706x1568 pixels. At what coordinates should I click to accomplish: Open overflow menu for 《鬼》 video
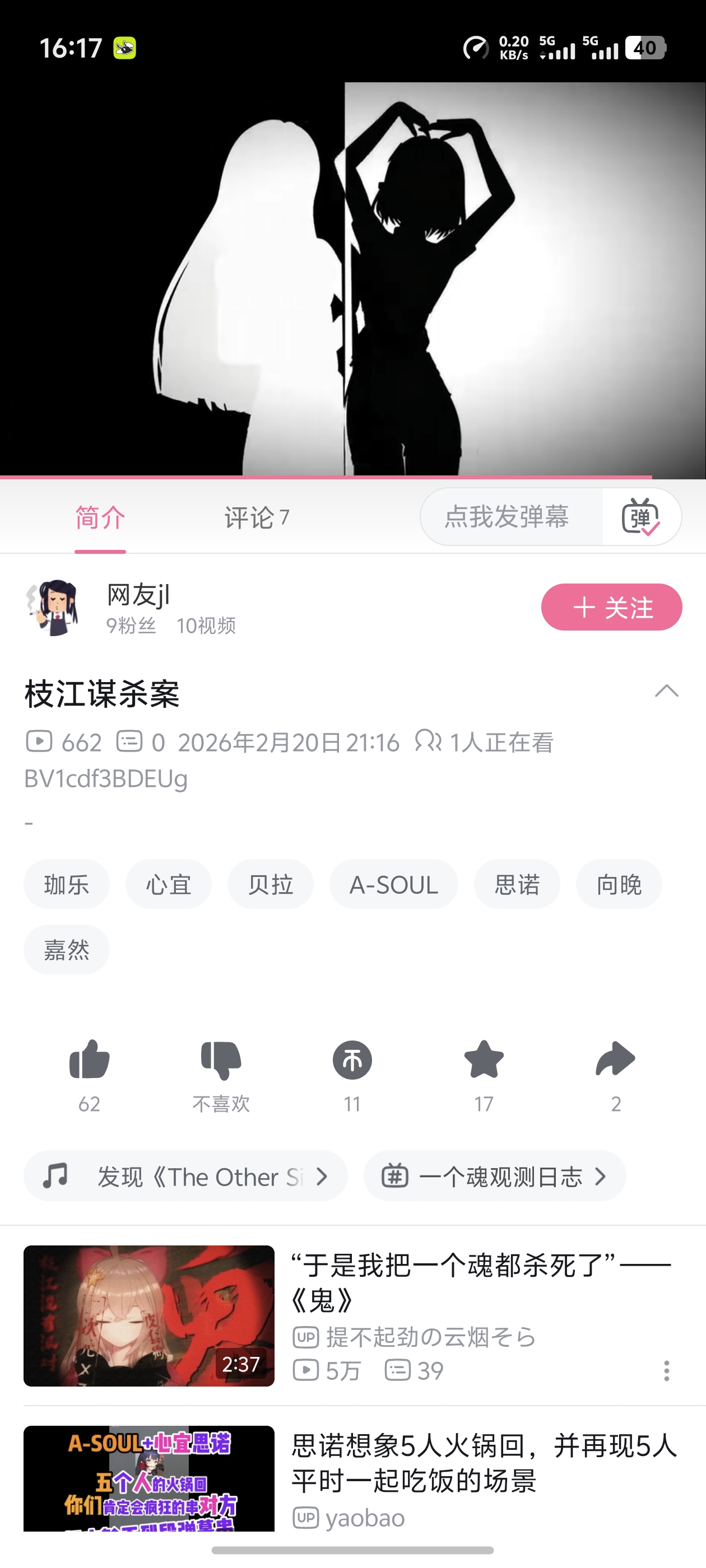click(x=666, y=1371)
